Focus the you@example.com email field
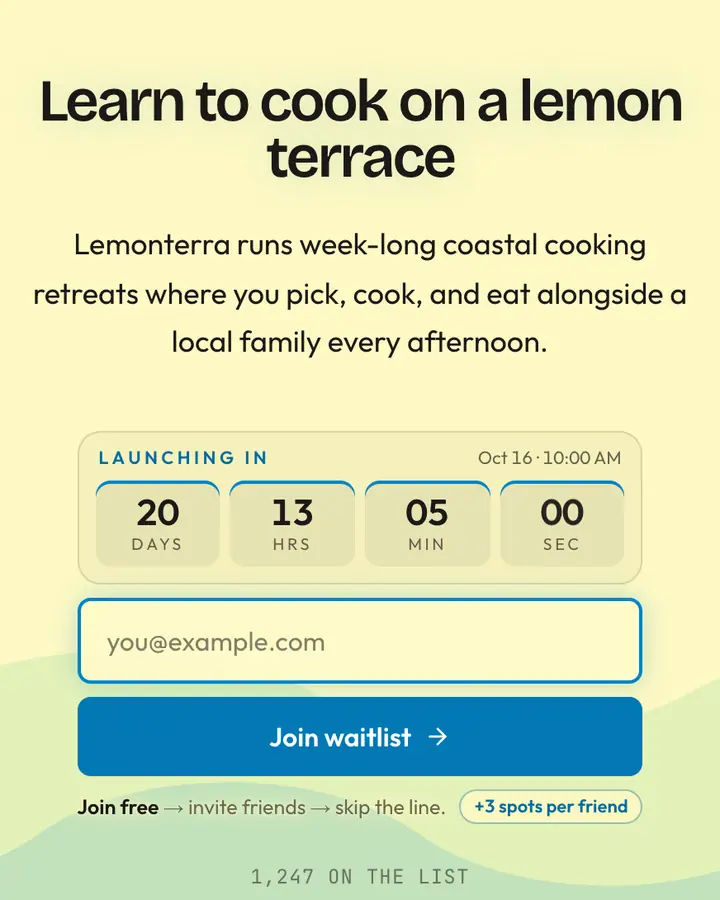 [x=359, y=641]
